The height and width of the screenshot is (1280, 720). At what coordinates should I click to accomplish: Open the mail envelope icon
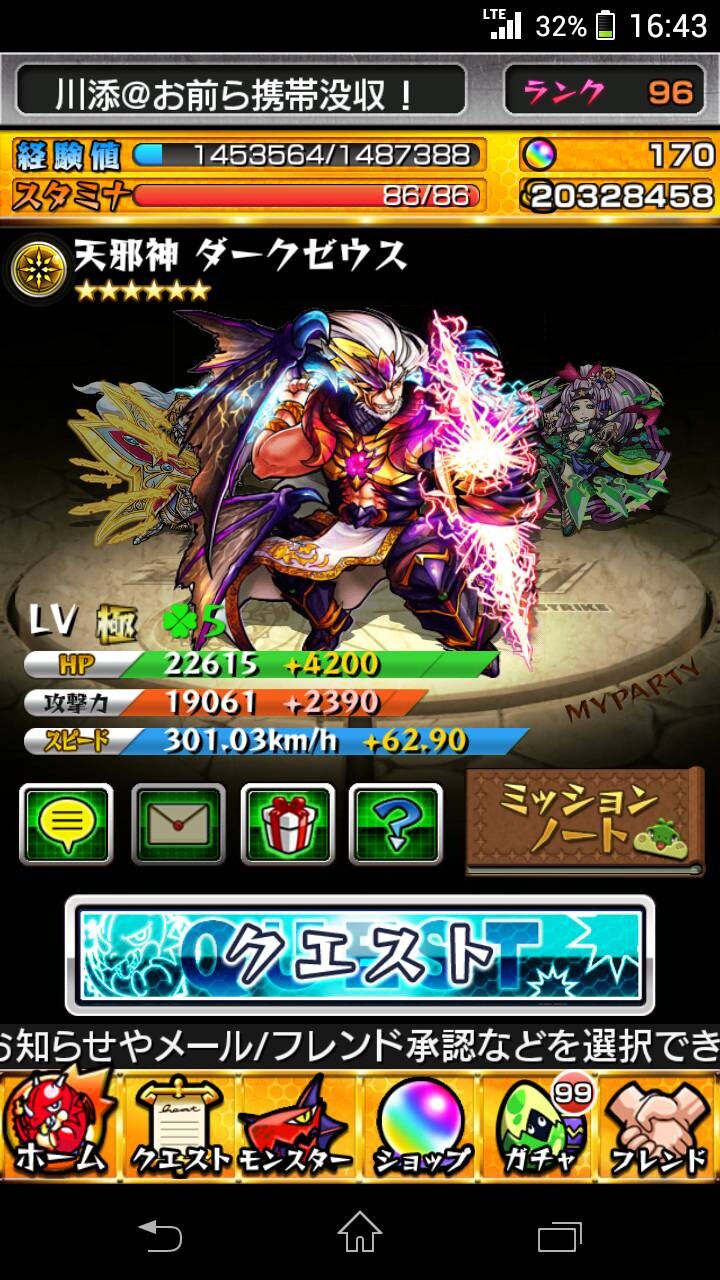(x=178, y=825)
